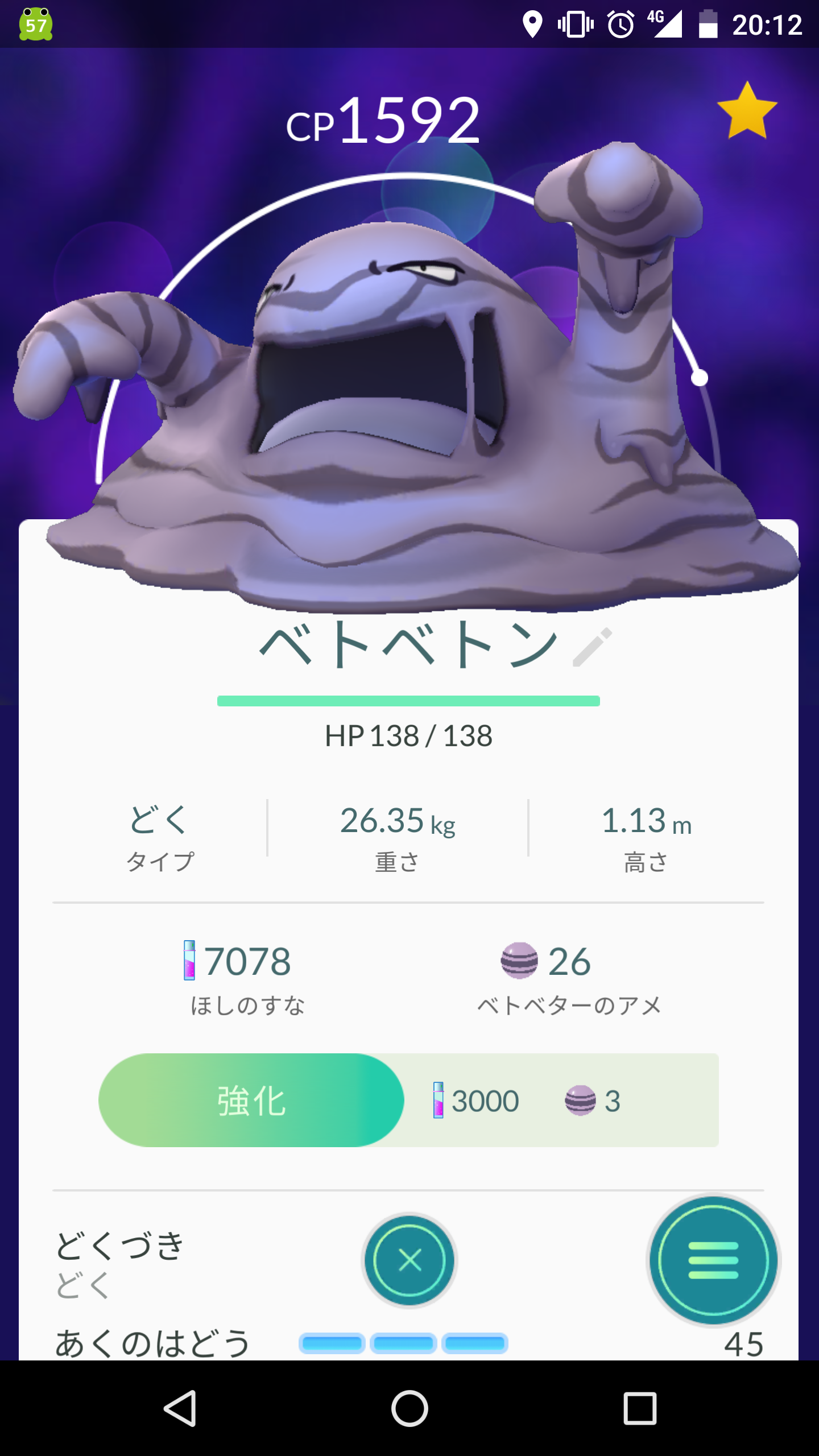This screenshot has width=819, height=1456.
Task: Toggle the favorite star for this Pokémon
Action: coord(747,110)
